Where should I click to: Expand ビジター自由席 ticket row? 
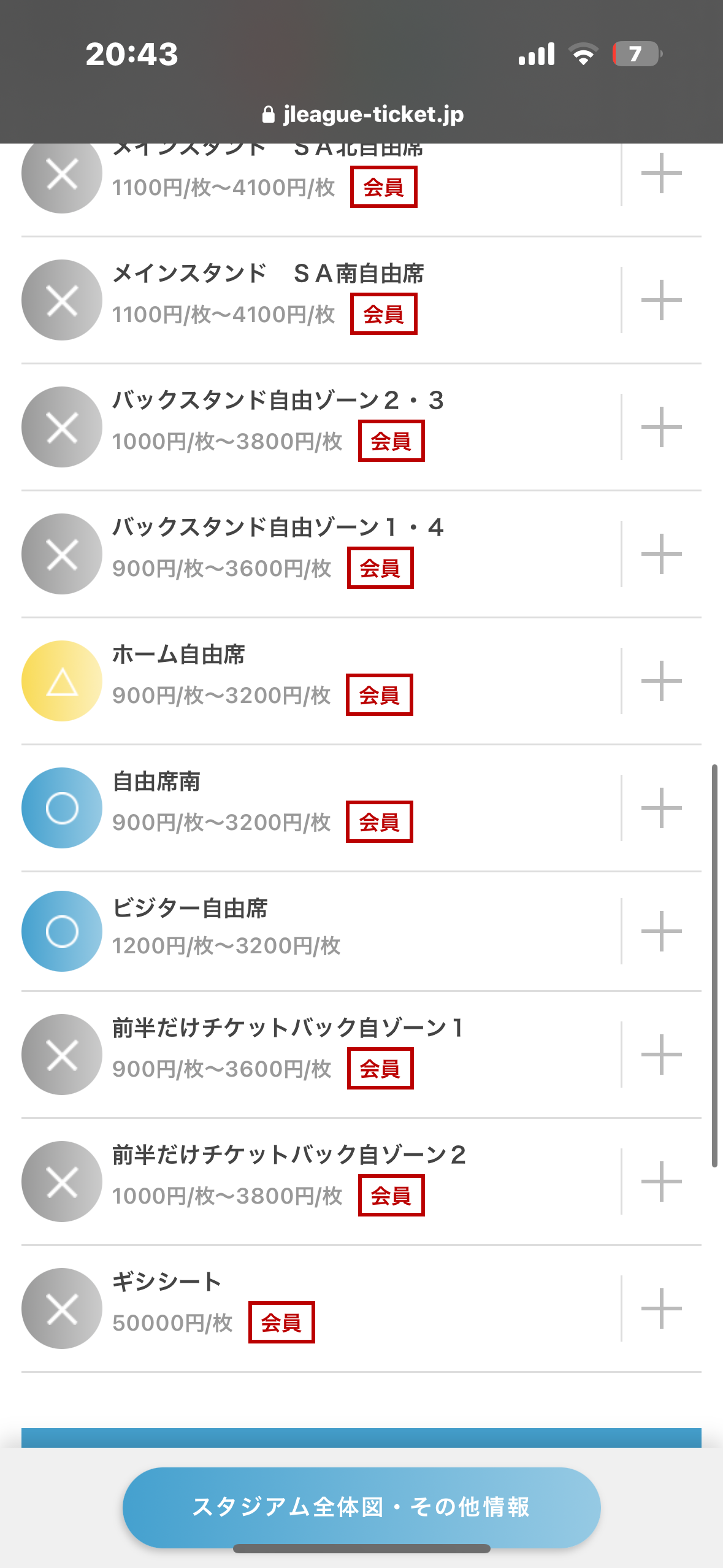(661, 931)
